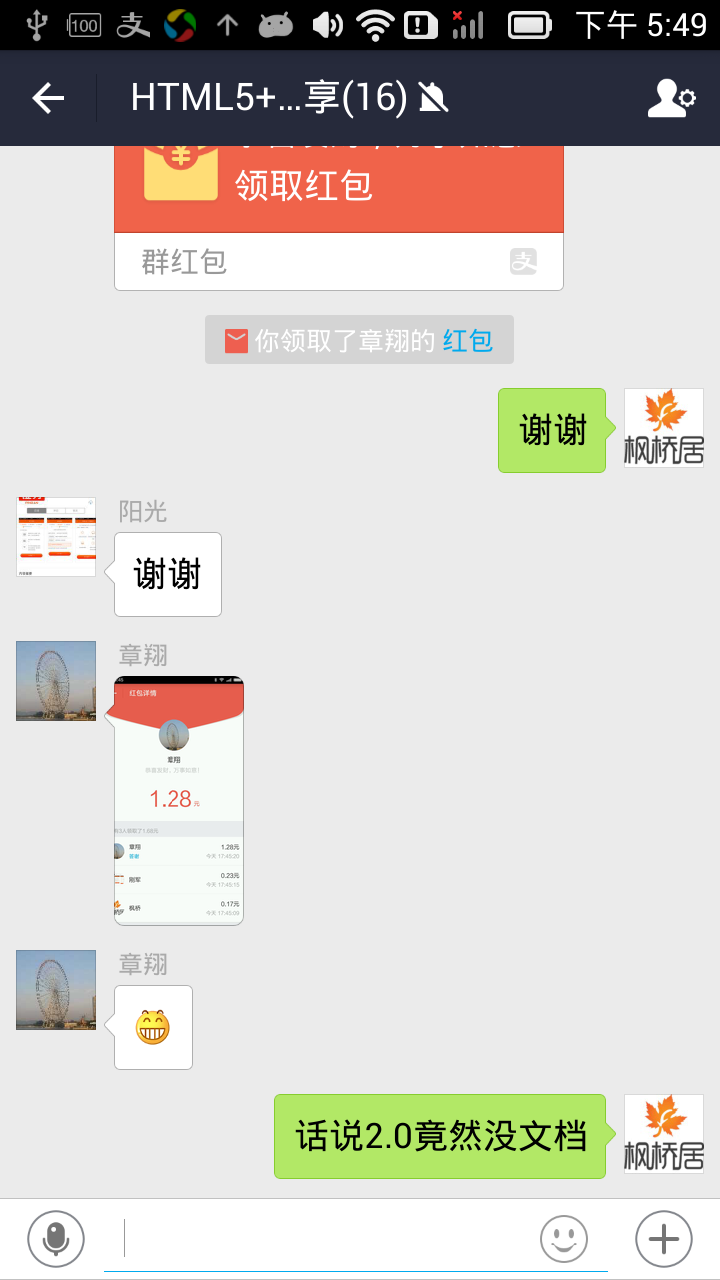
Task: View 章翔's red packet screenshot image
Action: pos(179,801)
